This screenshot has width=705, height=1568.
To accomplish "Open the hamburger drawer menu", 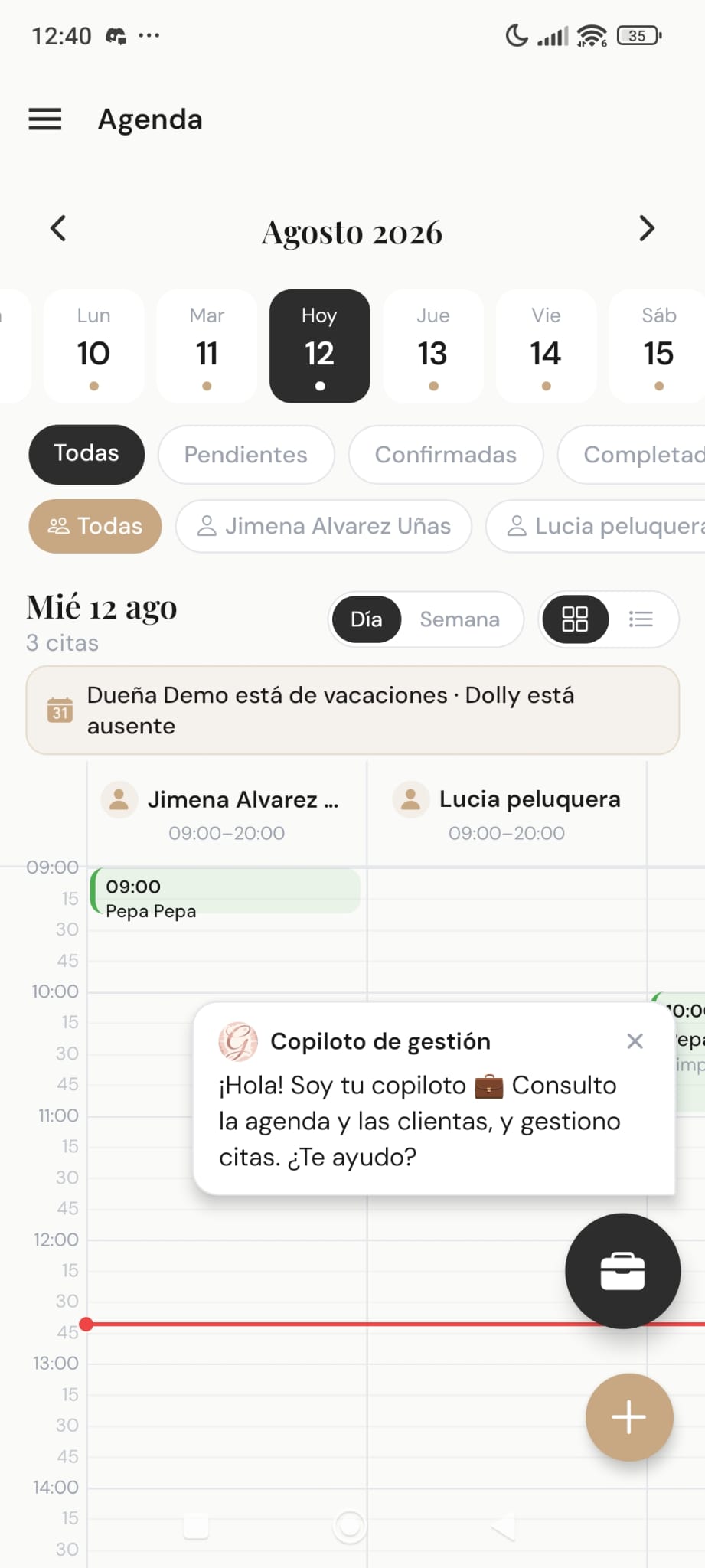I will [x=45, y=119].
